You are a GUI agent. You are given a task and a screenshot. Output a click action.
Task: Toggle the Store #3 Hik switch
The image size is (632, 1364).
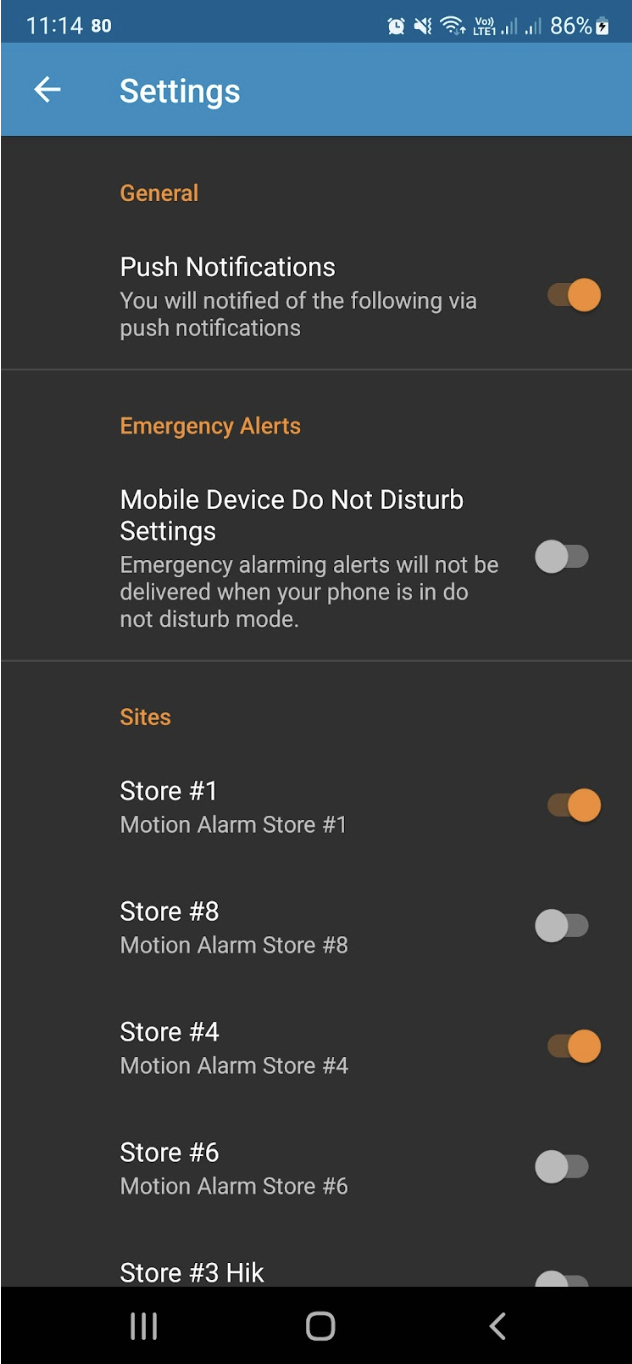(562, 1279)
